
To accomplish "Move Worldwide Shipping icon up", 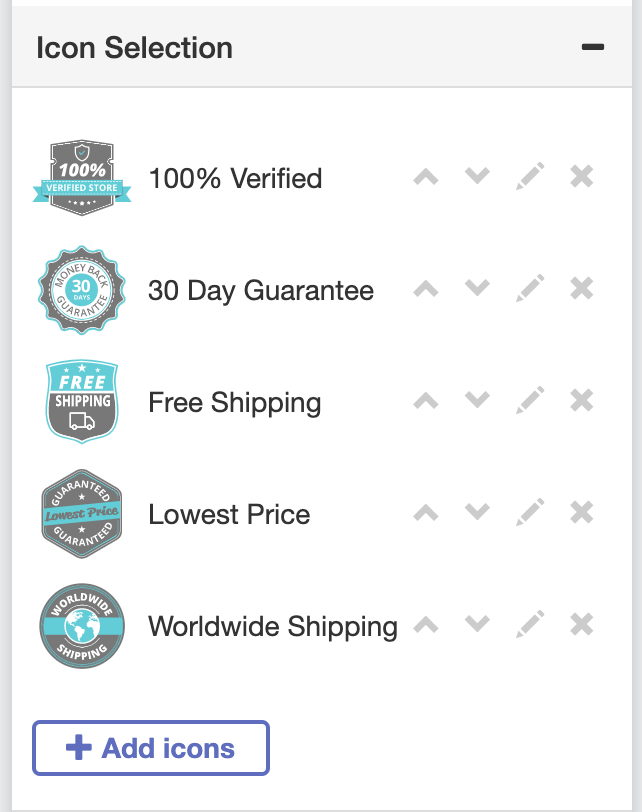I will 426,626.
